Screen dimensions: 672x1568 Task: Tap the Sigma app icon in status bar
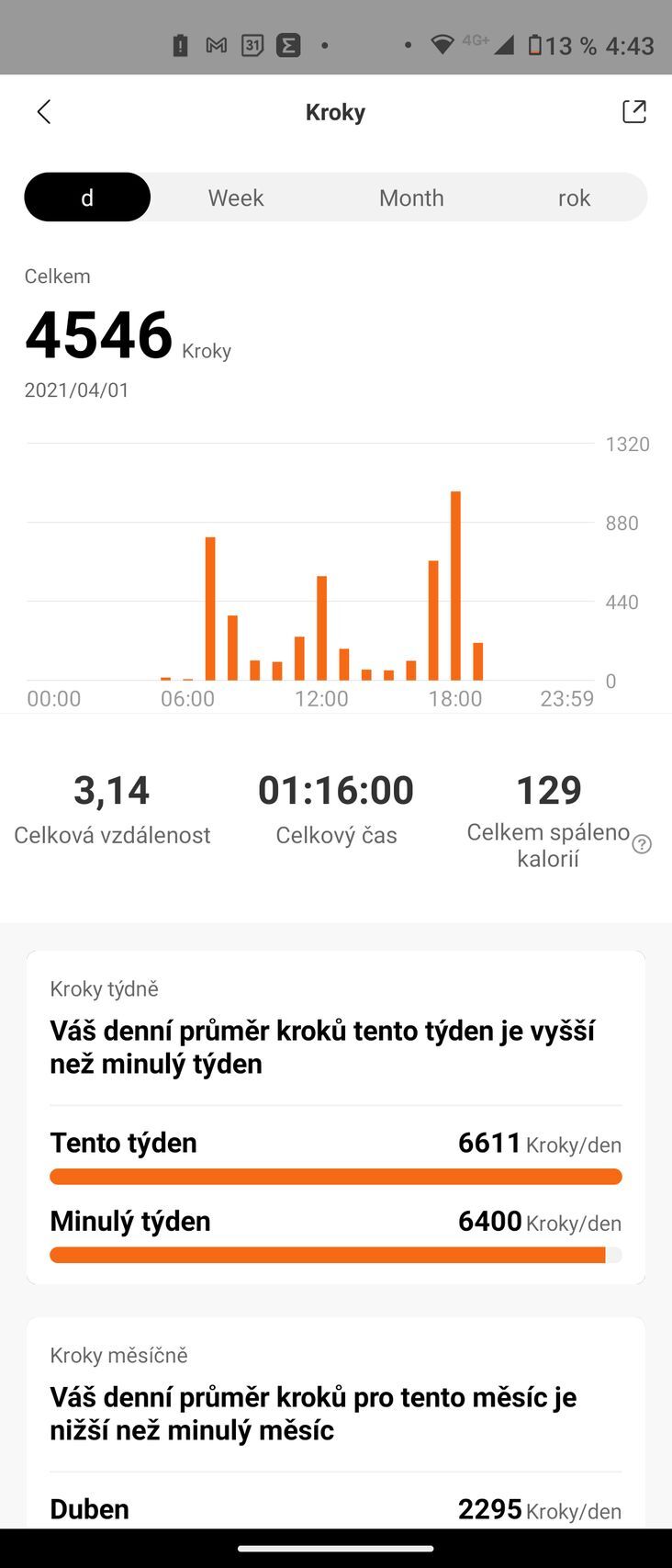(287, 44)
